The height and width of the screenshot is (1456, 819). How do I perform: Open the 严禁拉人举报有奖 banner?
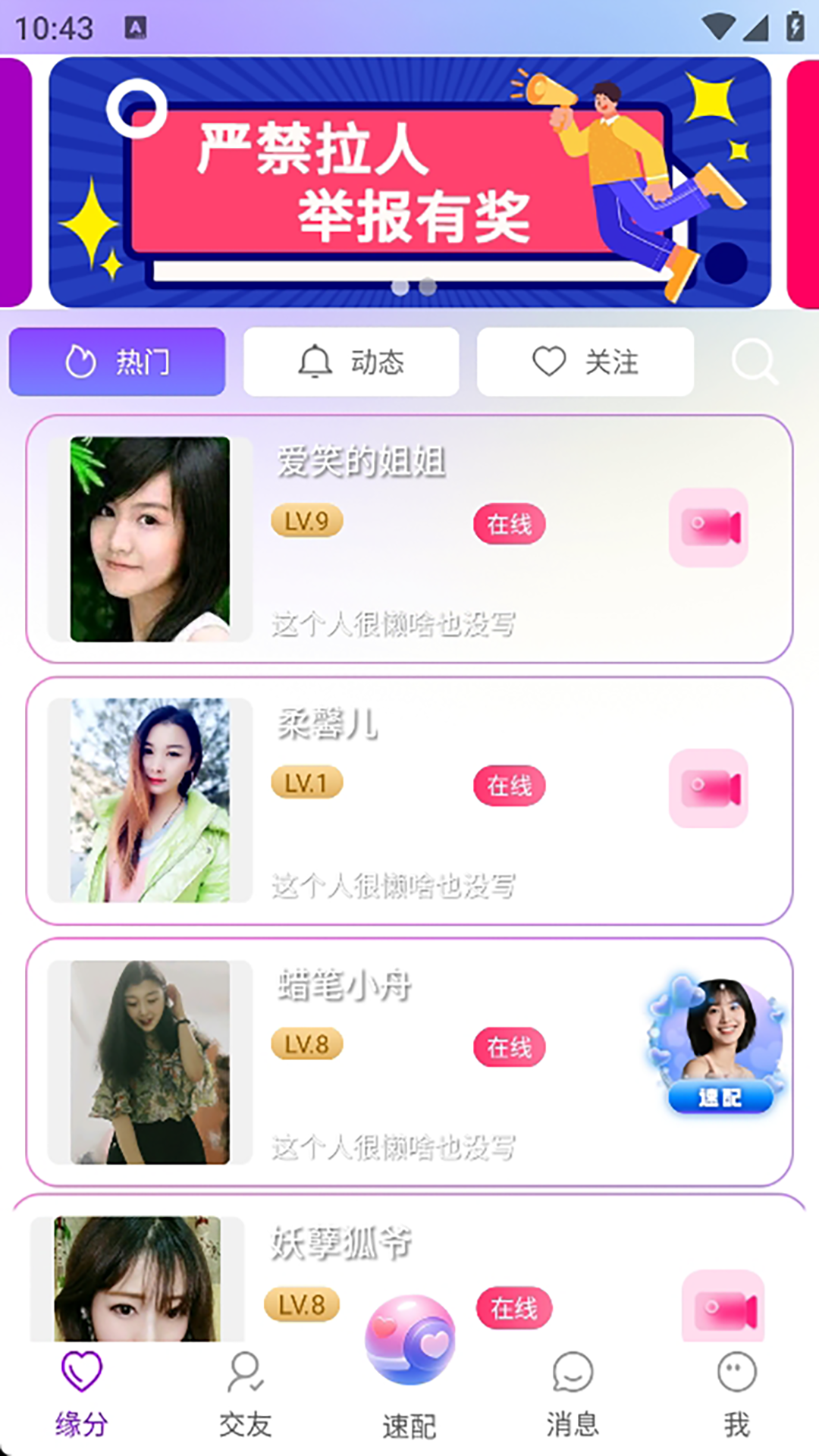(409, 182)
